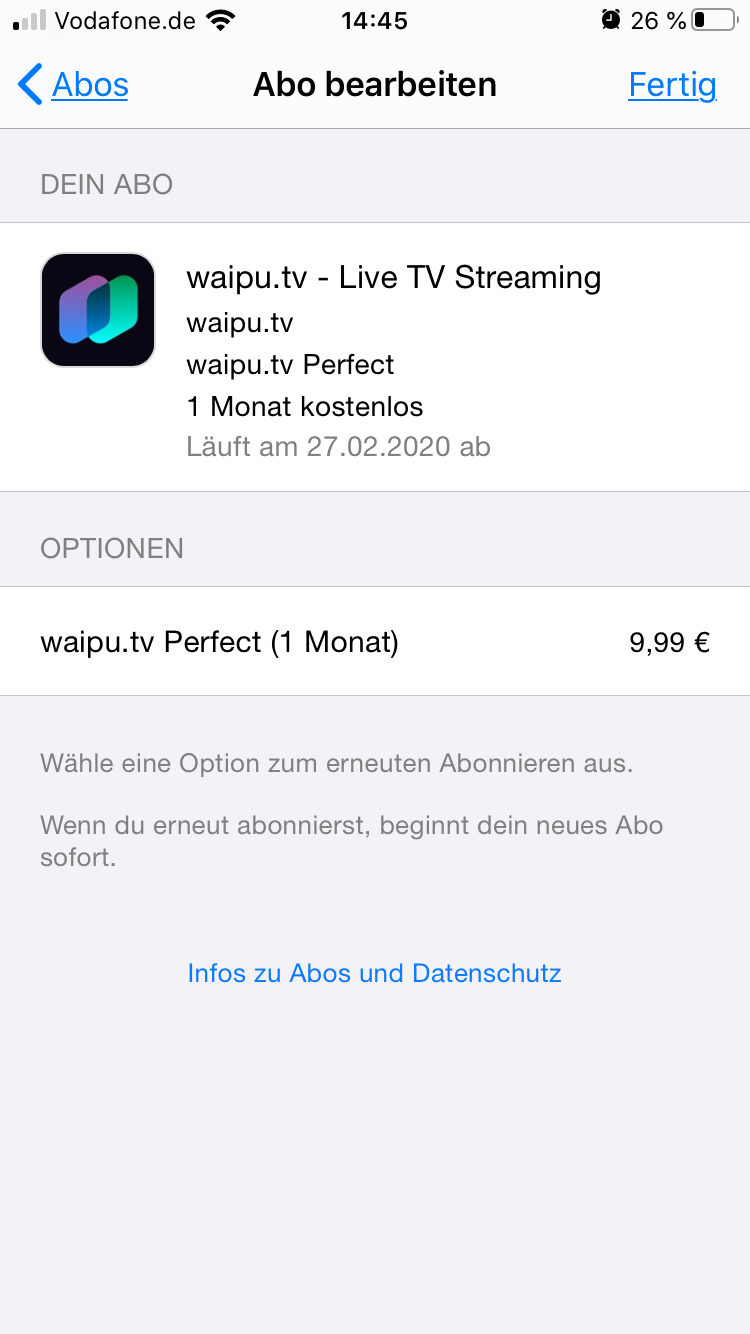Screen dimensions: 750x1334
Task: Select waipu.tv Perfect (1 Monat) option
Action: pos(374,641)
